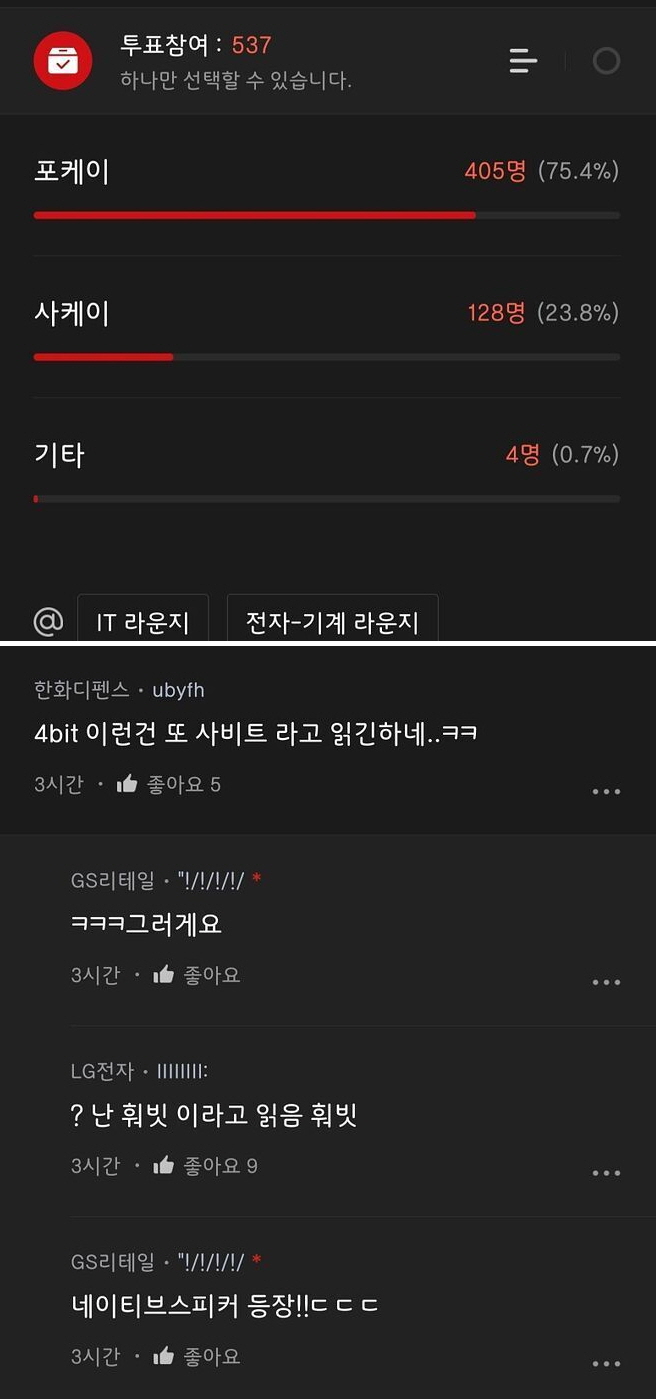Open the IT 라운지 tag

[x=143, y=622]
